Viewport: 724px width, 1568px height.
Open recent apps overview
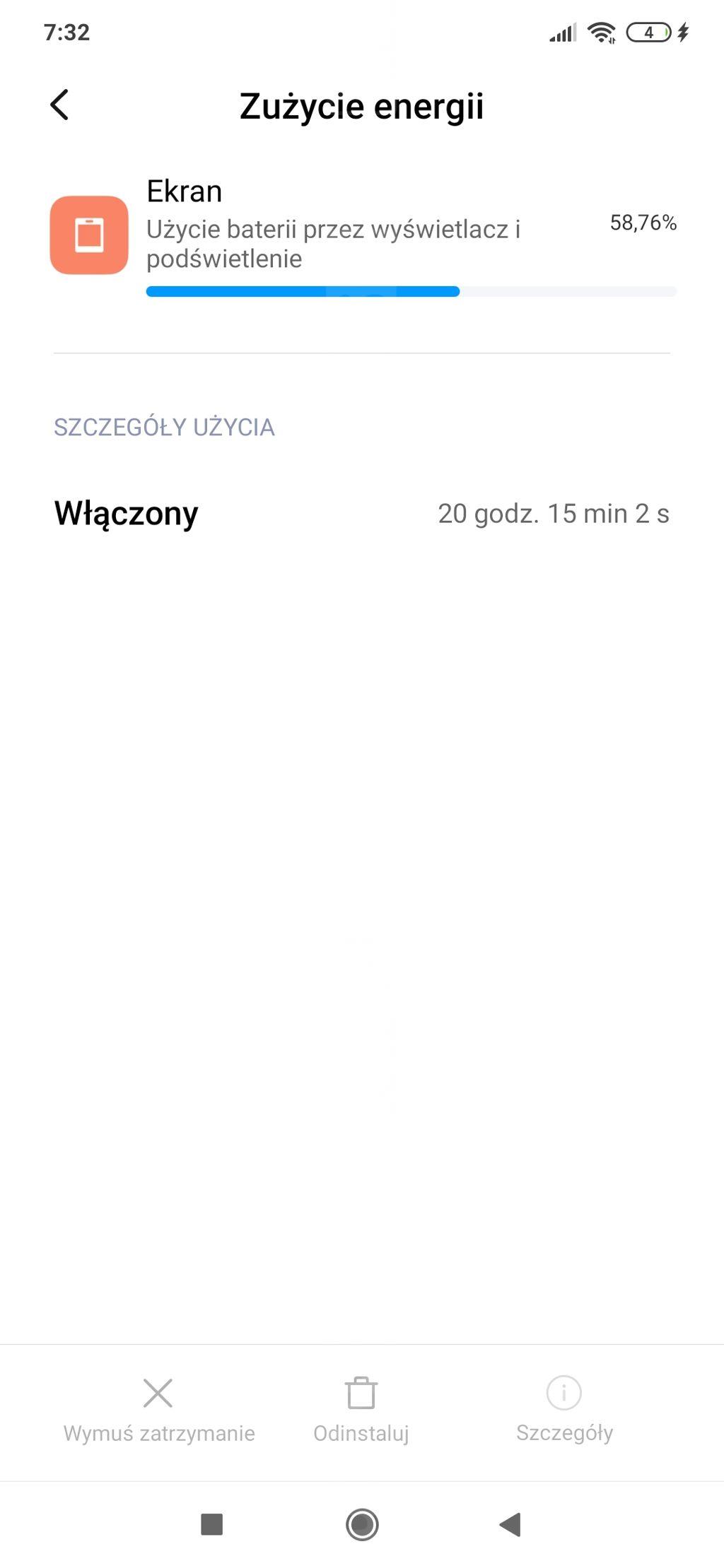coord(212,1524)
